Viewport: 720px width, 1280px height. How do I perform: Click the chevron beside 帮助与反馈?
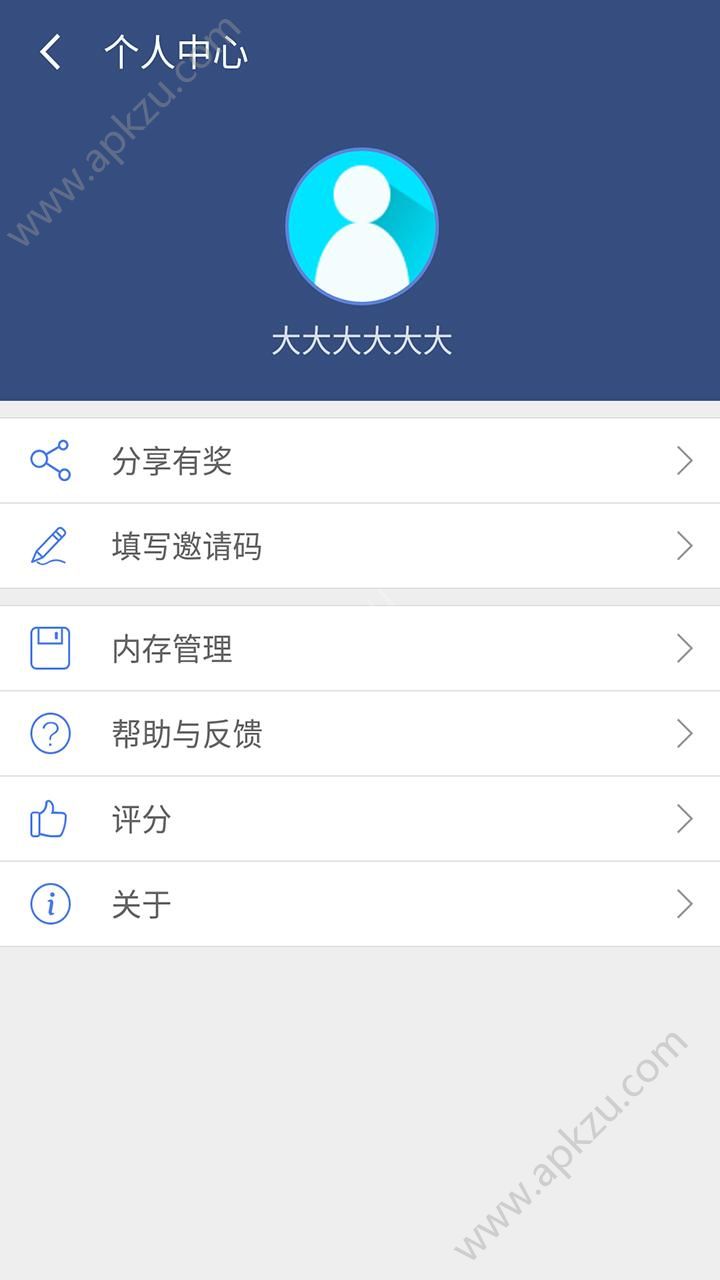click(684, 733)
